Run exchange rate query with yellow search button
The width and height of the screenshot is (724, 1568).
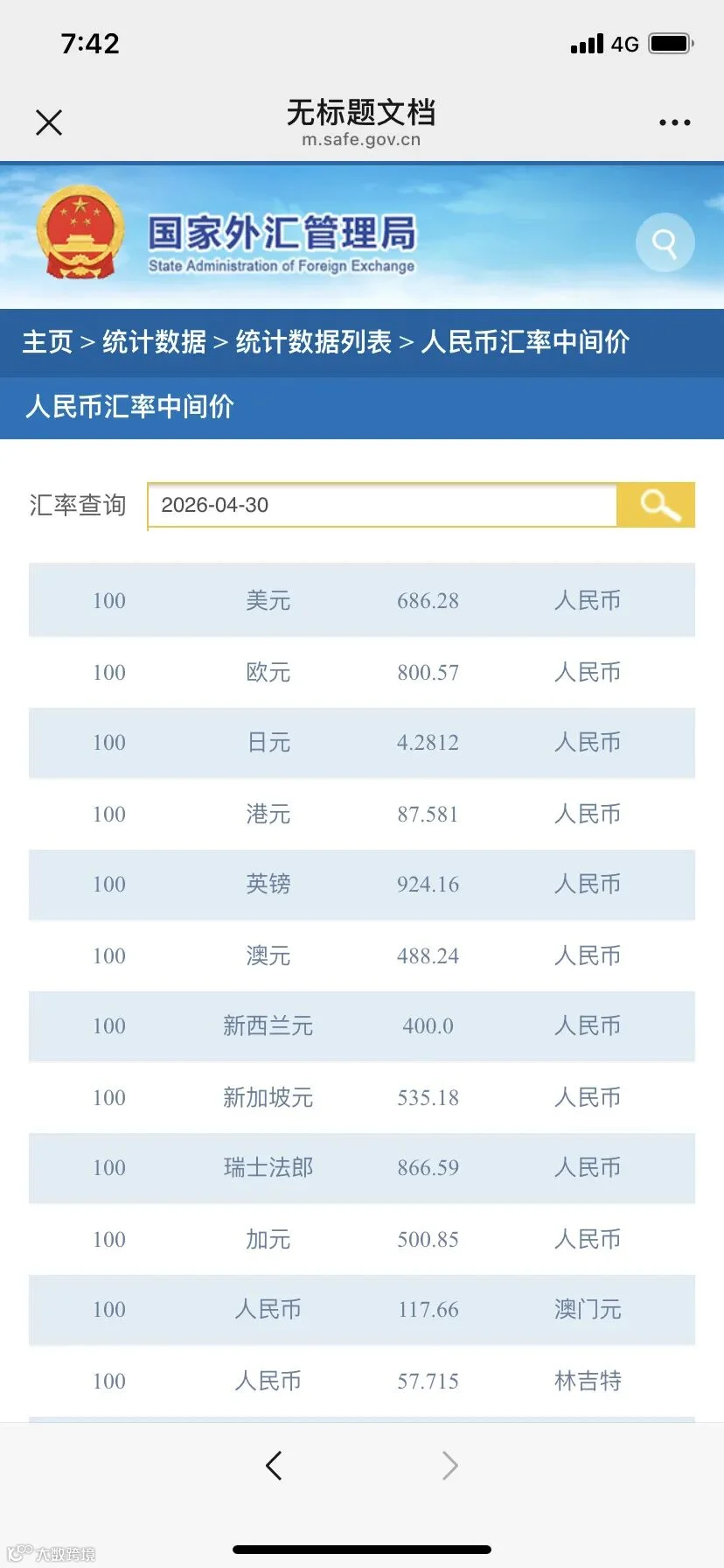click(x=656, y=505)
